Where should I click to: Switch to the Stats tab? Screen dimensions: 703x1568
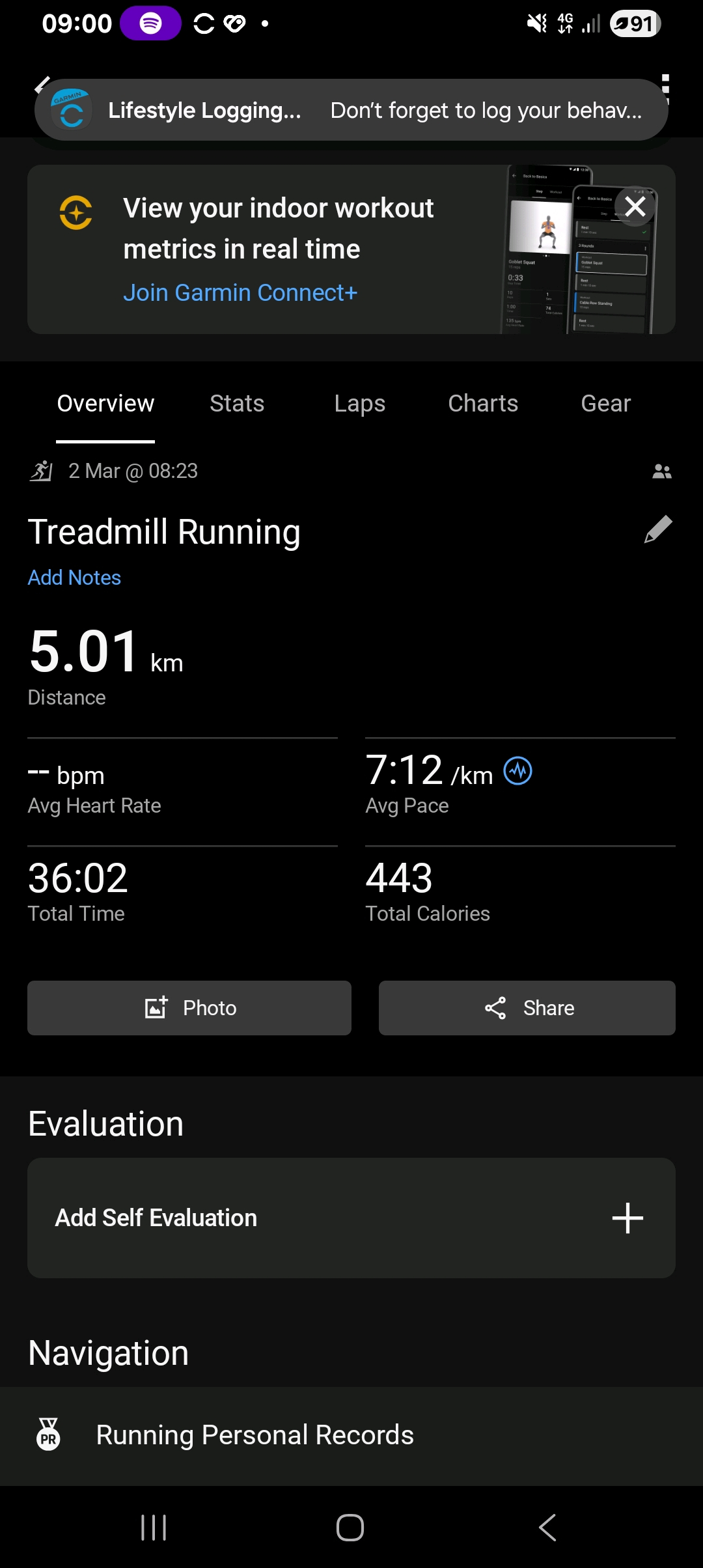tap(237, 404)
